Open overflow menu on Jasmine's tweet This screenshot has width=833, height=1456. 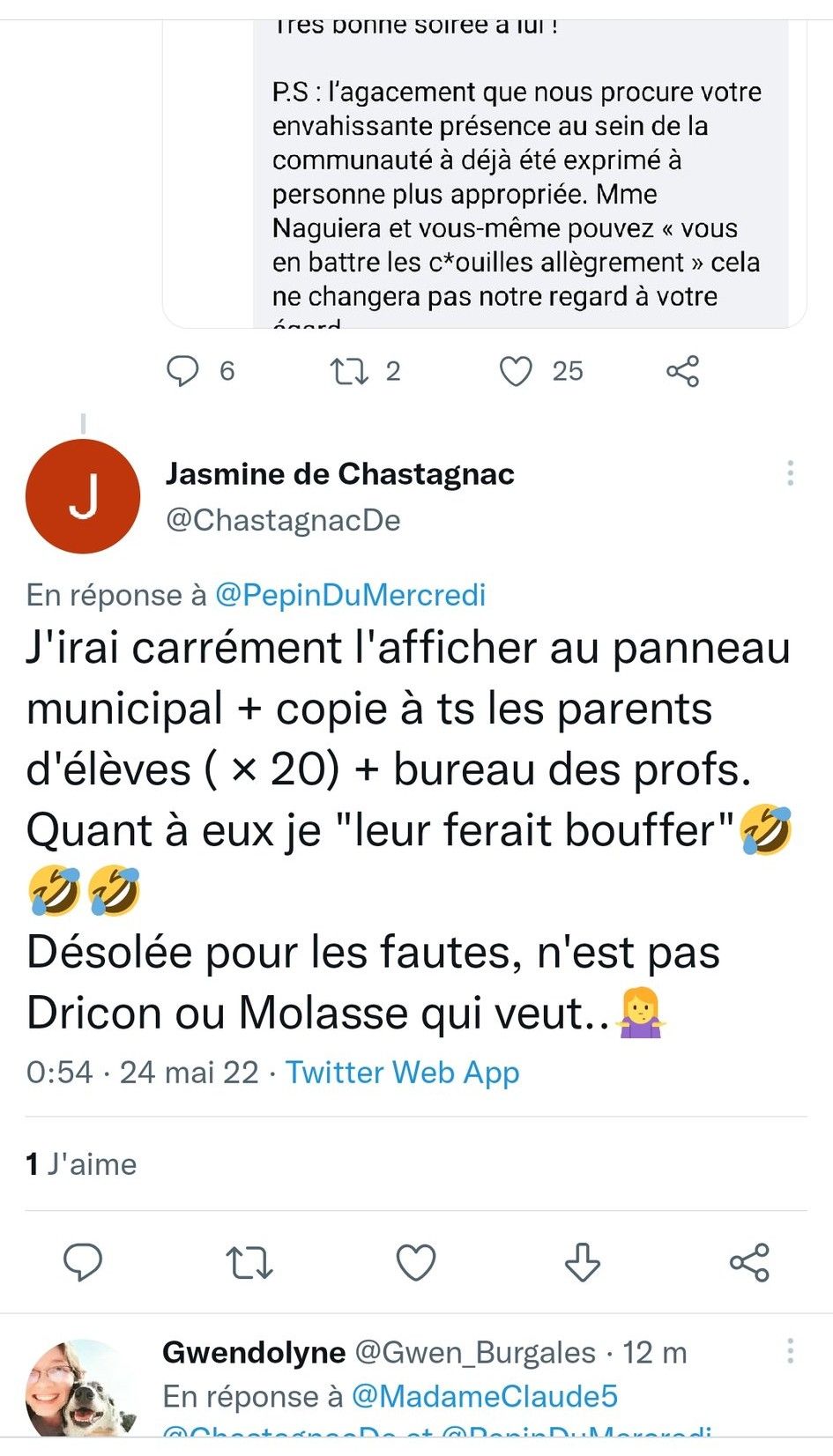[790, 473]
